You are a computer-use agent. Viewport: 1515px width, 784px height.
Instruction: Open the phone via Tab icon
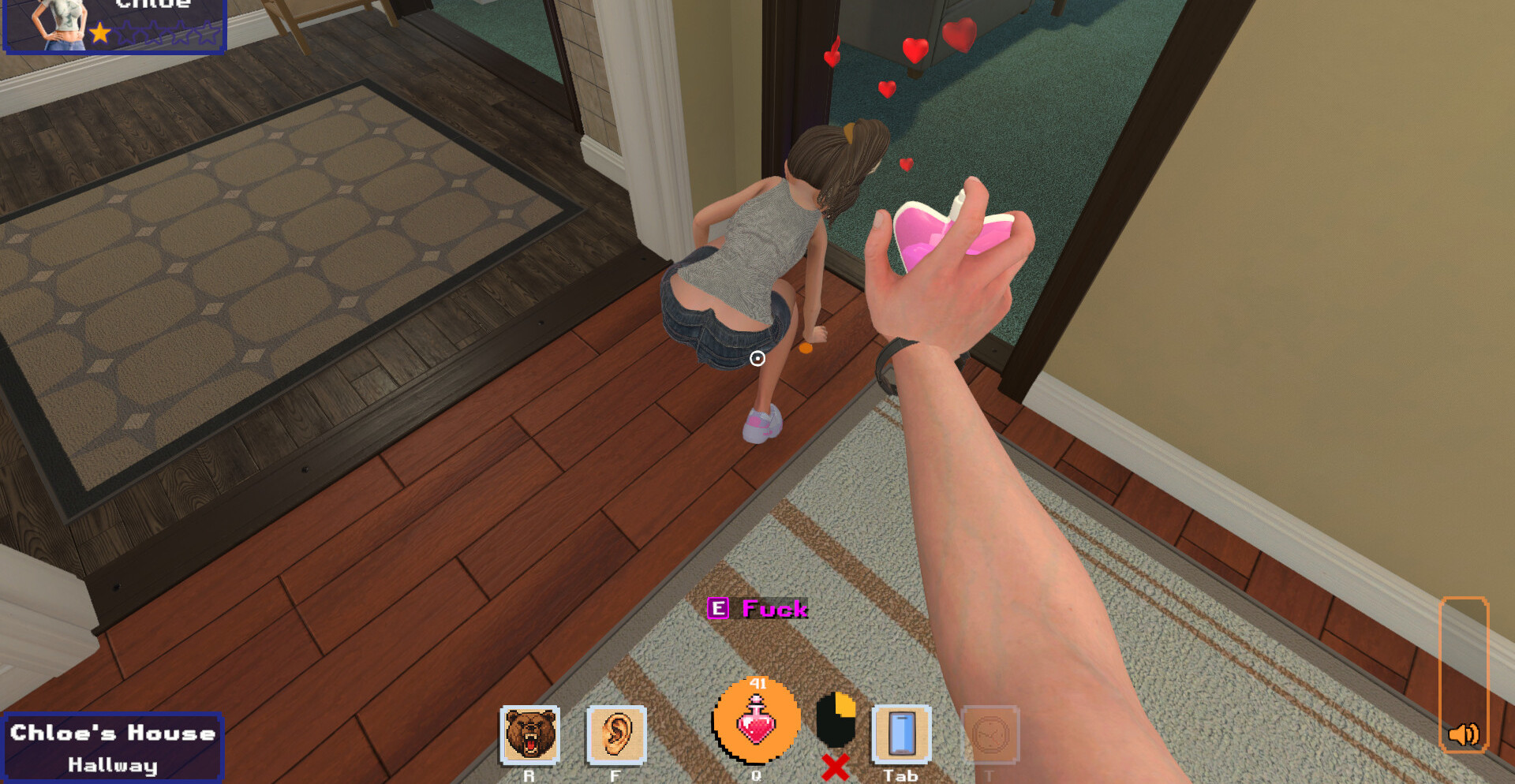coord(901,735)
